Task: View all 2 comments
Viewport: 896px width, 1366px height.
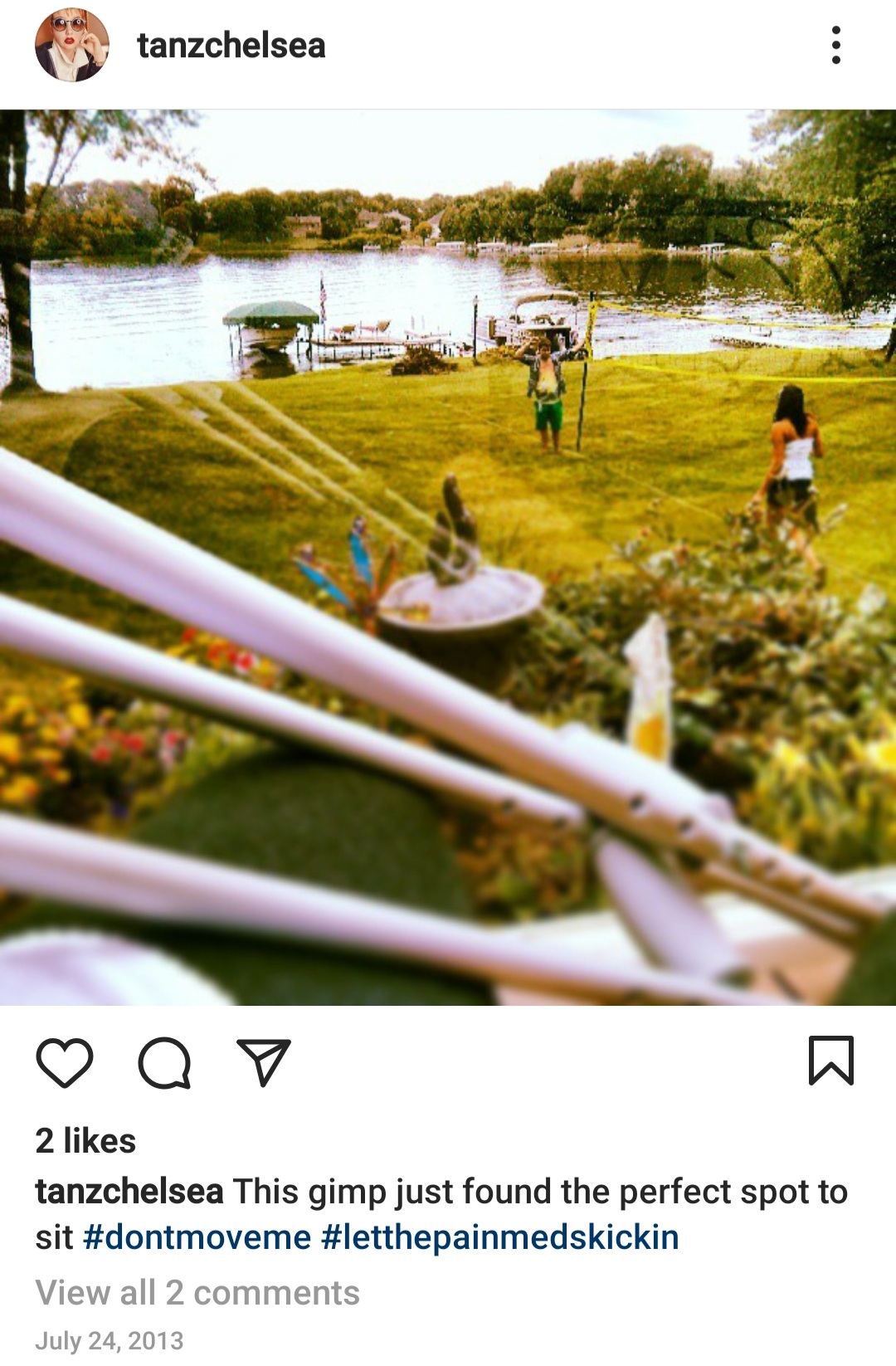Action: 197,1292
